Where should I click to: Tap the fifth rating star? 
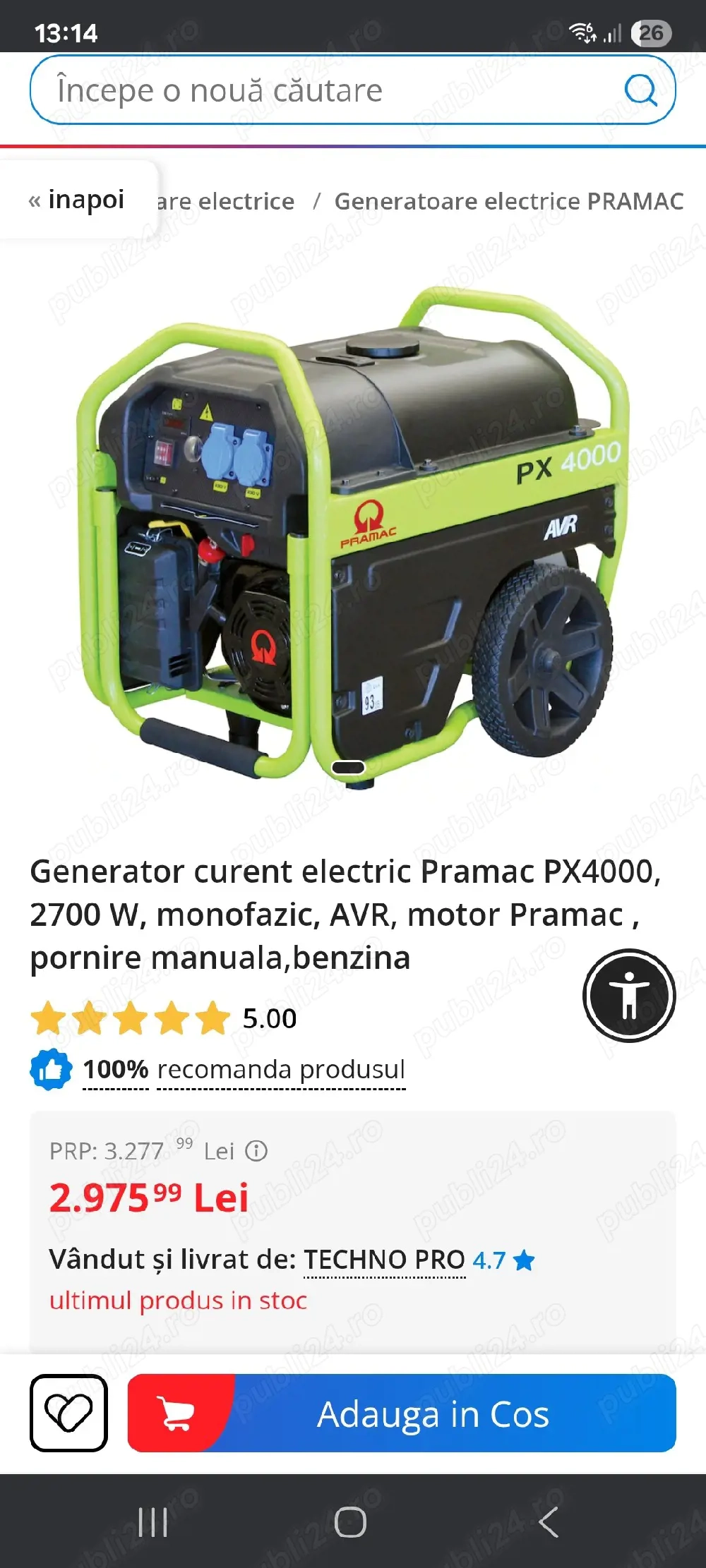pos(212,1018)
